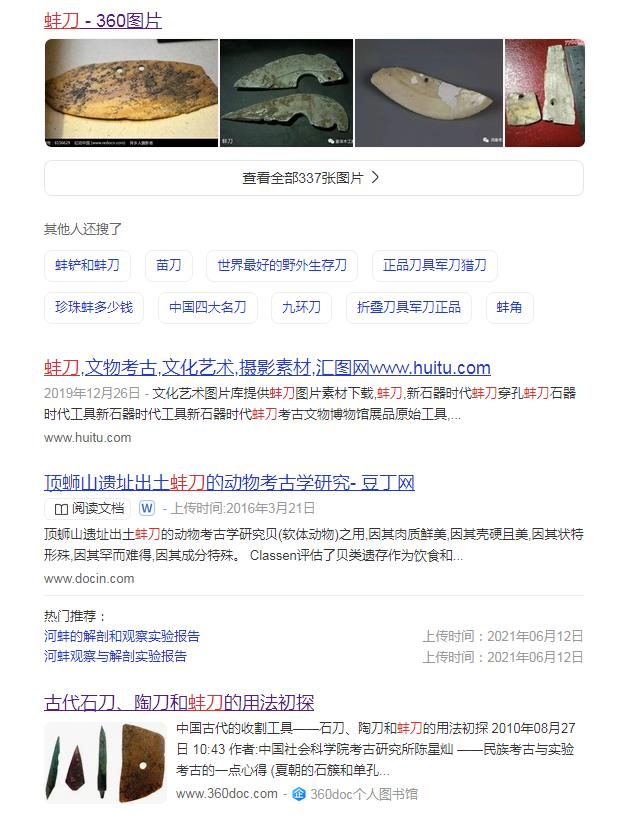Open the 蚌刀 - 360图片 link
Image resolution: width=640 pixels, height=825 pixels.
(103, 20)
